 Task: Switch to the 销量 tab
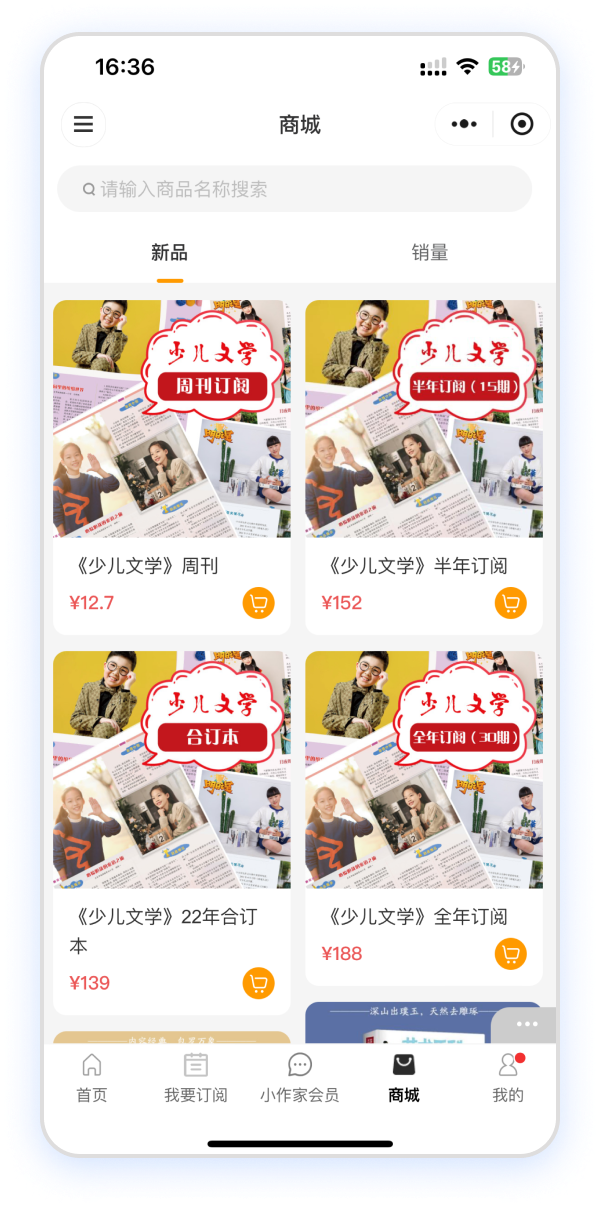(429, 253)
